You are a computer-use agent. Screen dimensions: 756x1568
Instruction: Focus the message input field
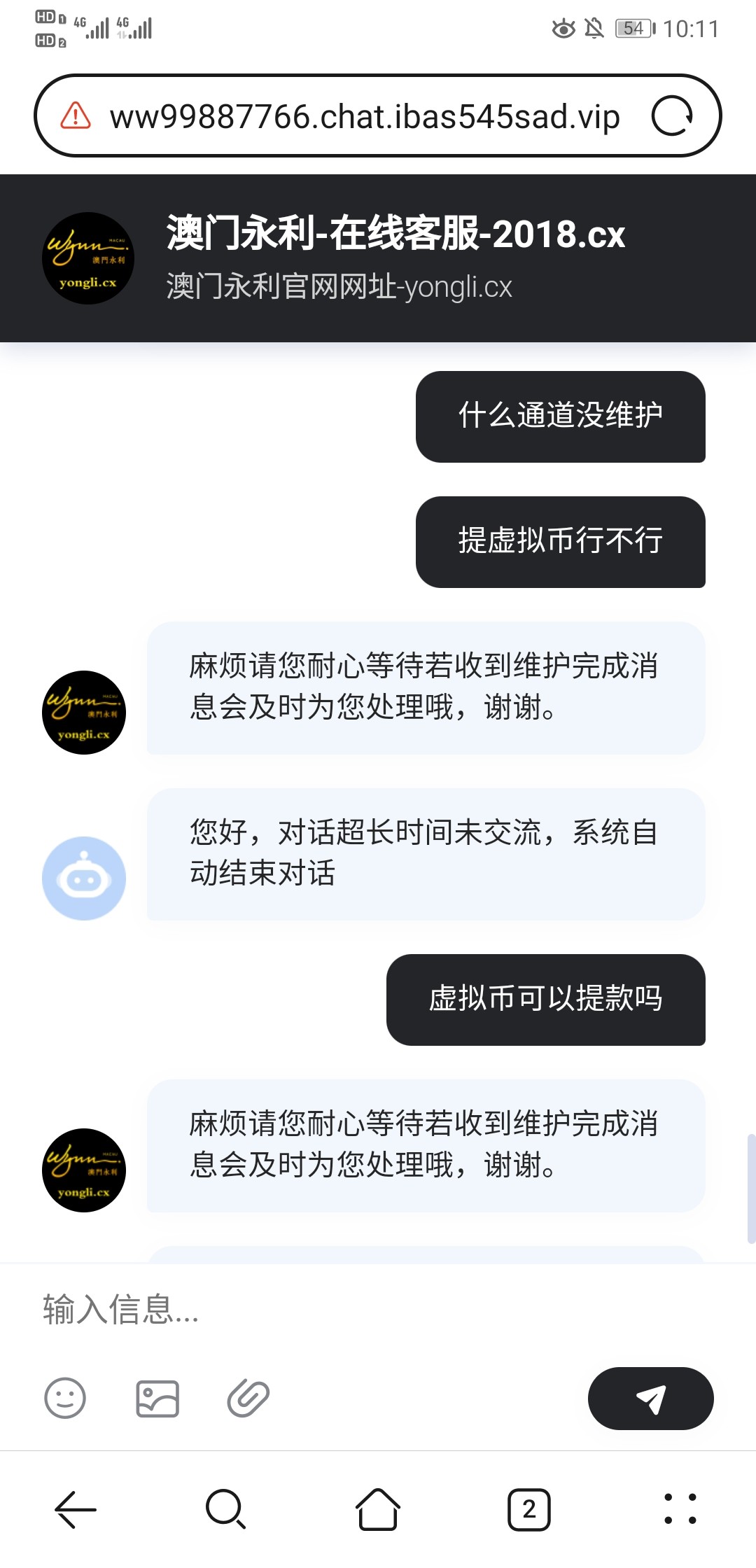click(x=378, y=1309)
